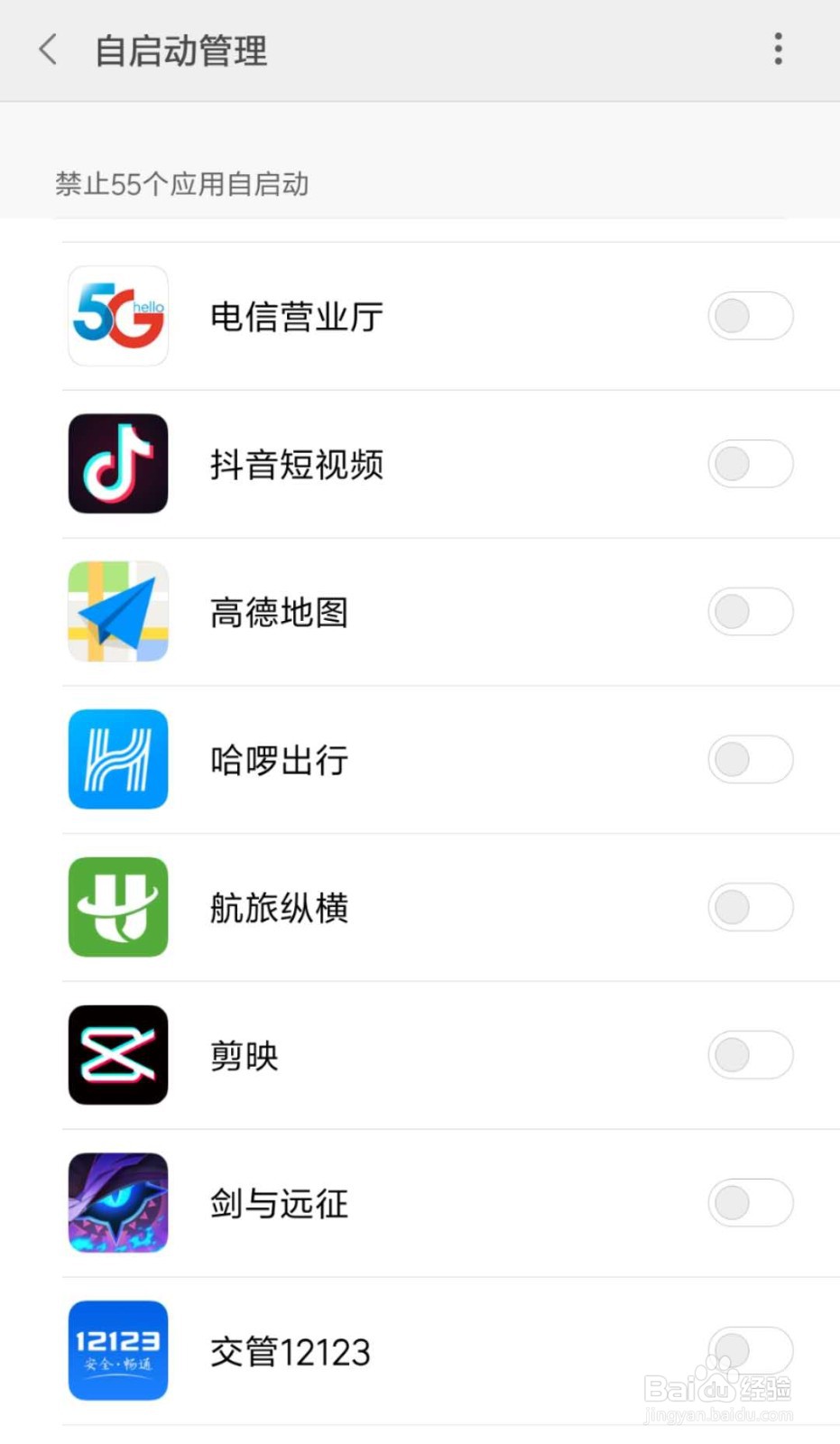Enable auto-start for 电信营业厅

[x=750, y=316]
